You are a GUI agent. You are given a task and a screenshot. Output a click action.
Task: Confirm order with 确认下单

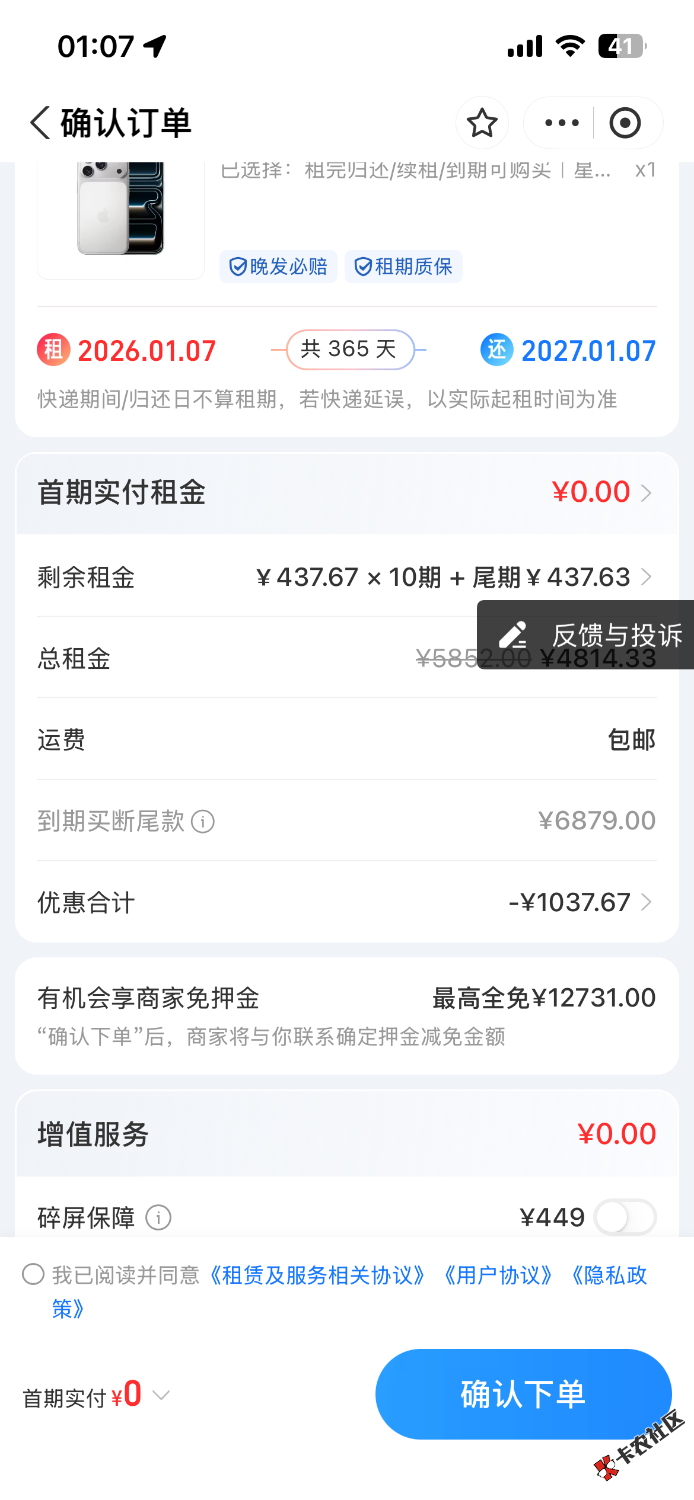(523, 1394)
